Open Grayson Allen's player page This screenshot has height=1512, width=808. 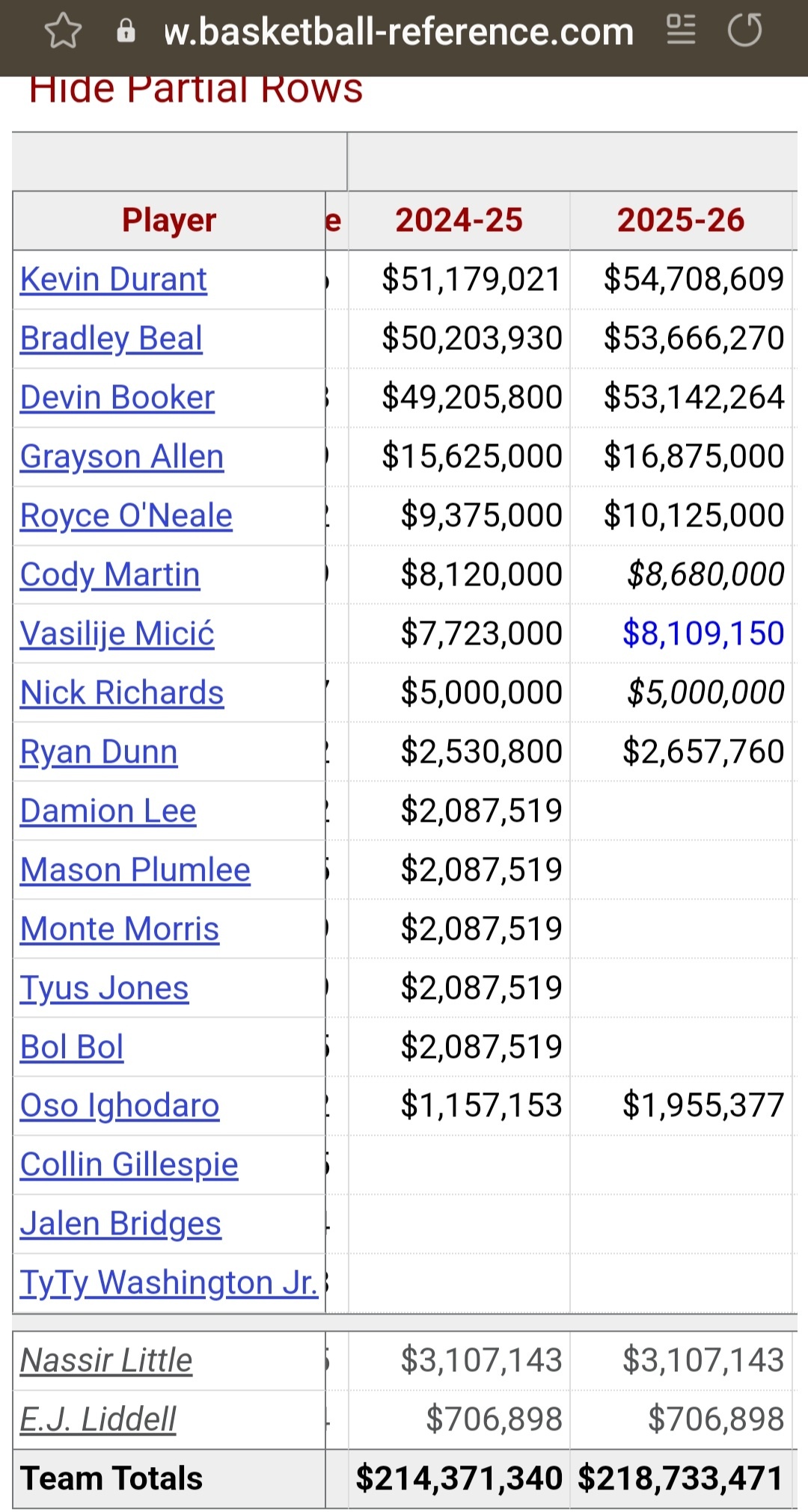(x=122, y=457)
